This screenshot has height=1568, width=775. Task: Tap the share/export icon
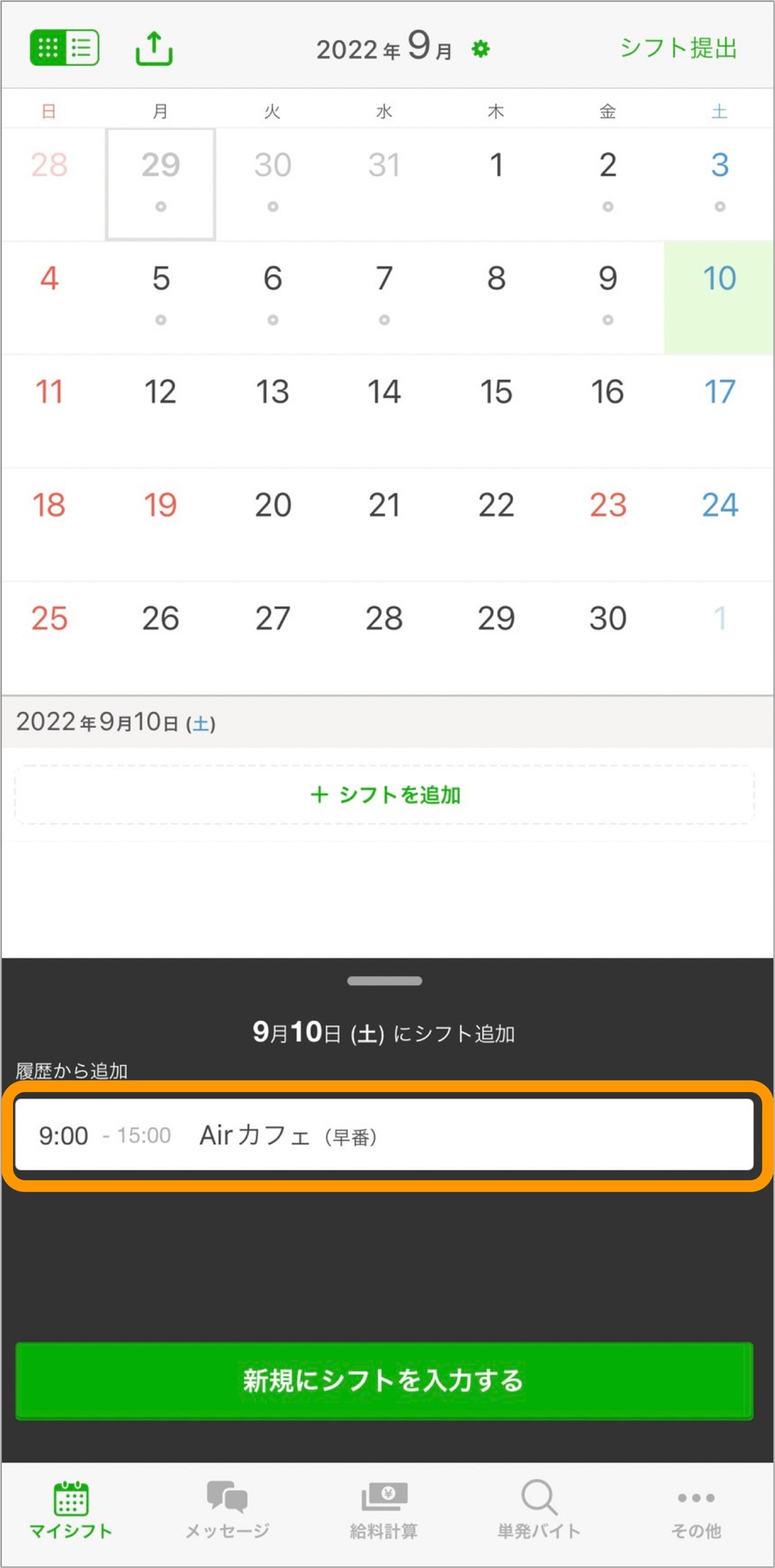(x=154, y=48)
